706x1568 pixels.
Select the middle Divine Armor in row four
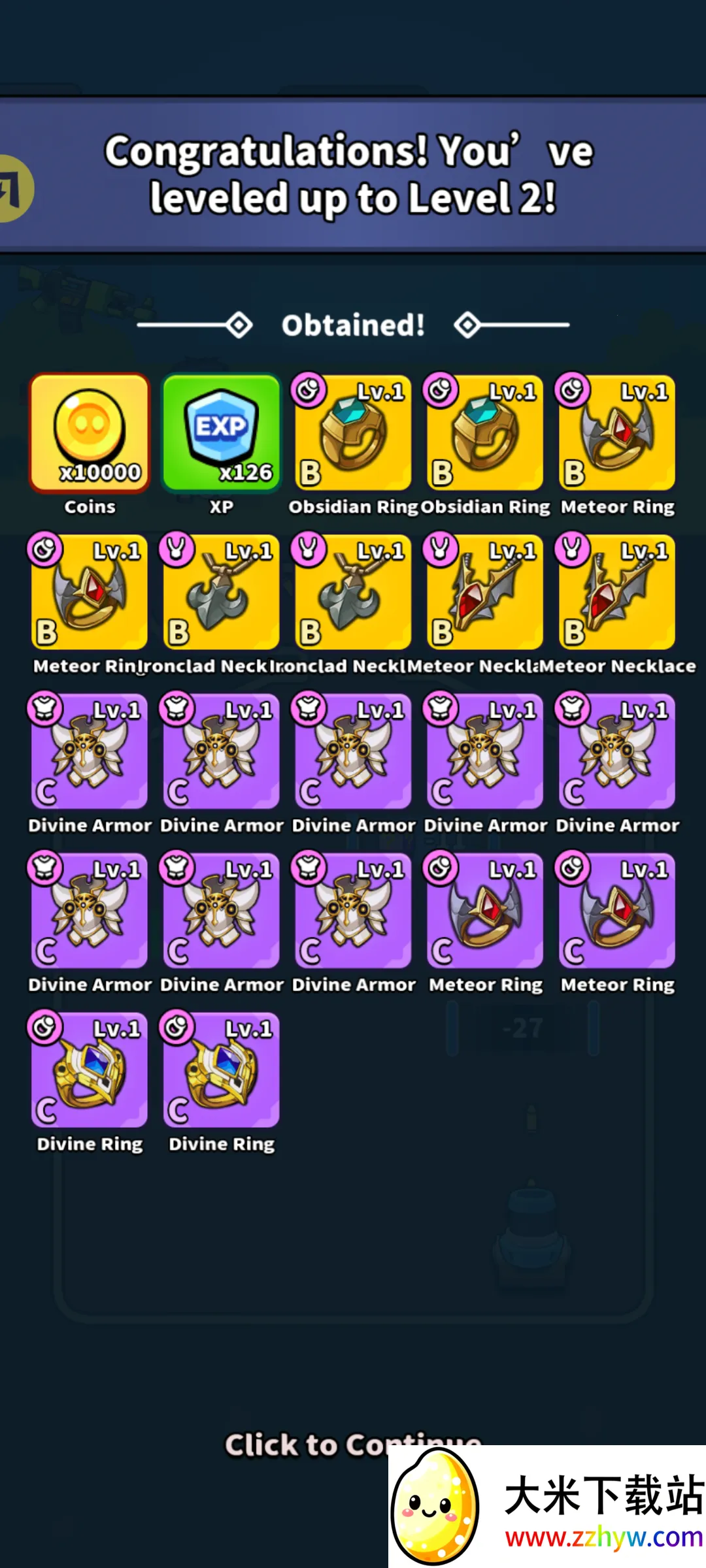coord(221,911)
